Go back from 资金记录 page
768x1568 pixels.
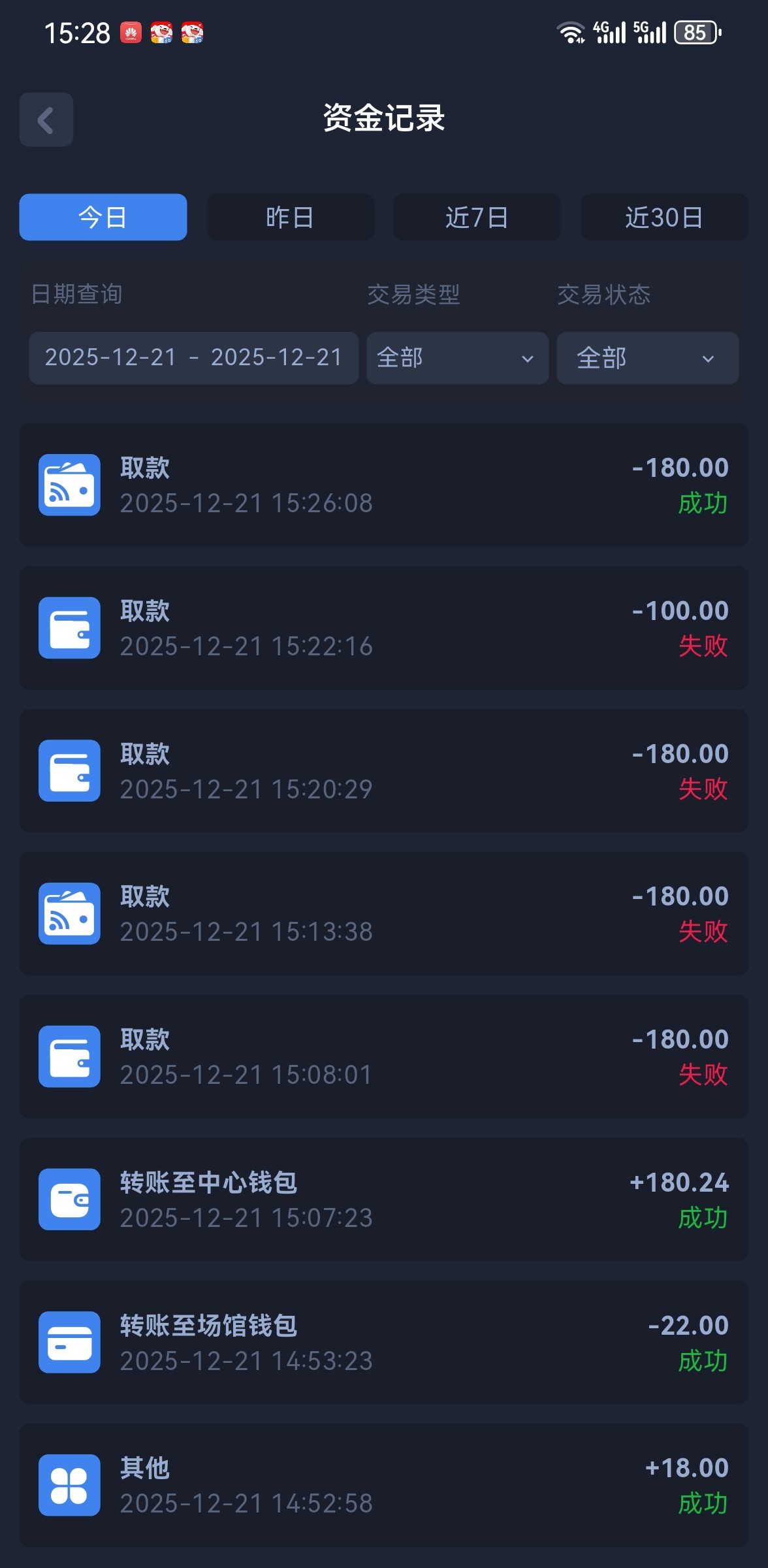(46, 120)
